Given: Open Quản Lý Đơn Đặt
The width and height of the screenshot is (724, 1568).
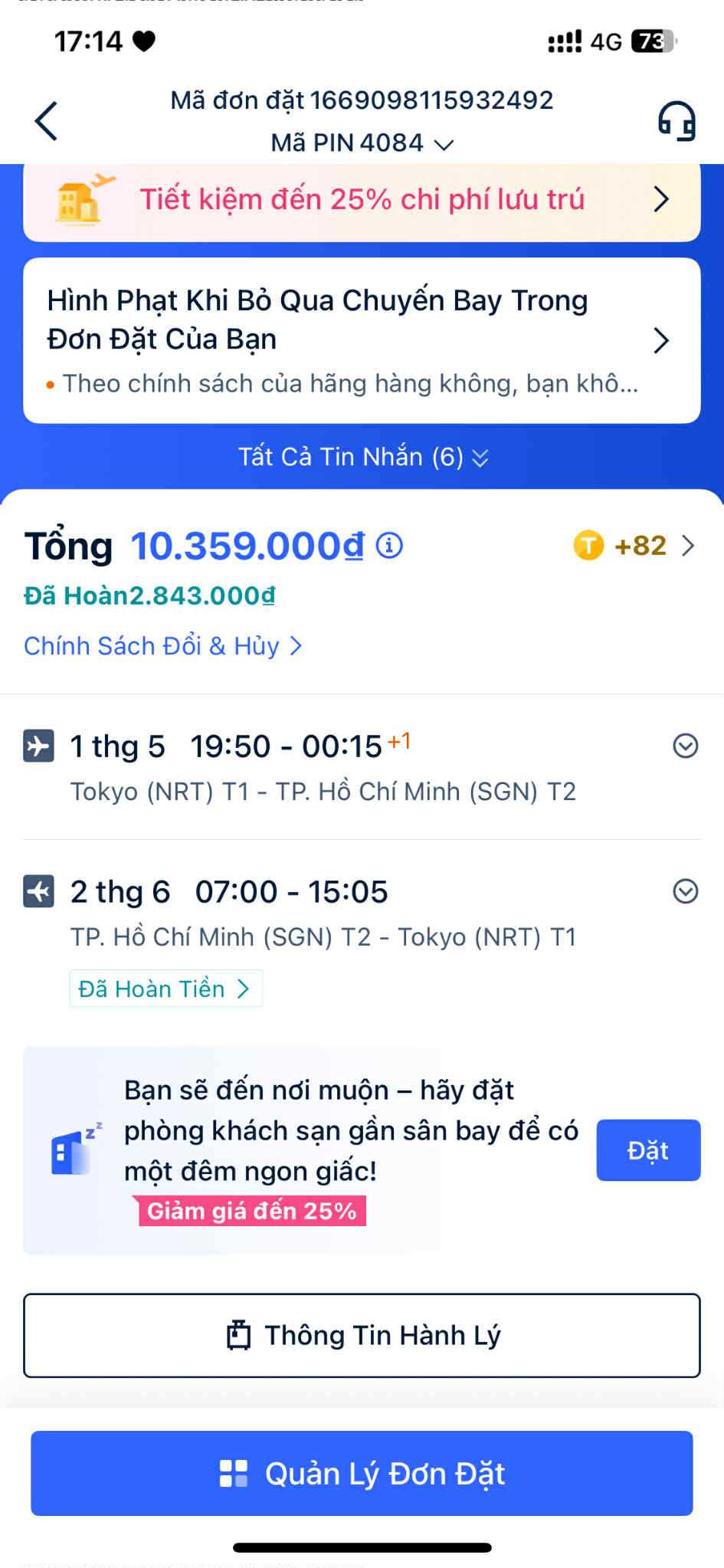Looking at the screenshot, I should [x=362, y=1474].
